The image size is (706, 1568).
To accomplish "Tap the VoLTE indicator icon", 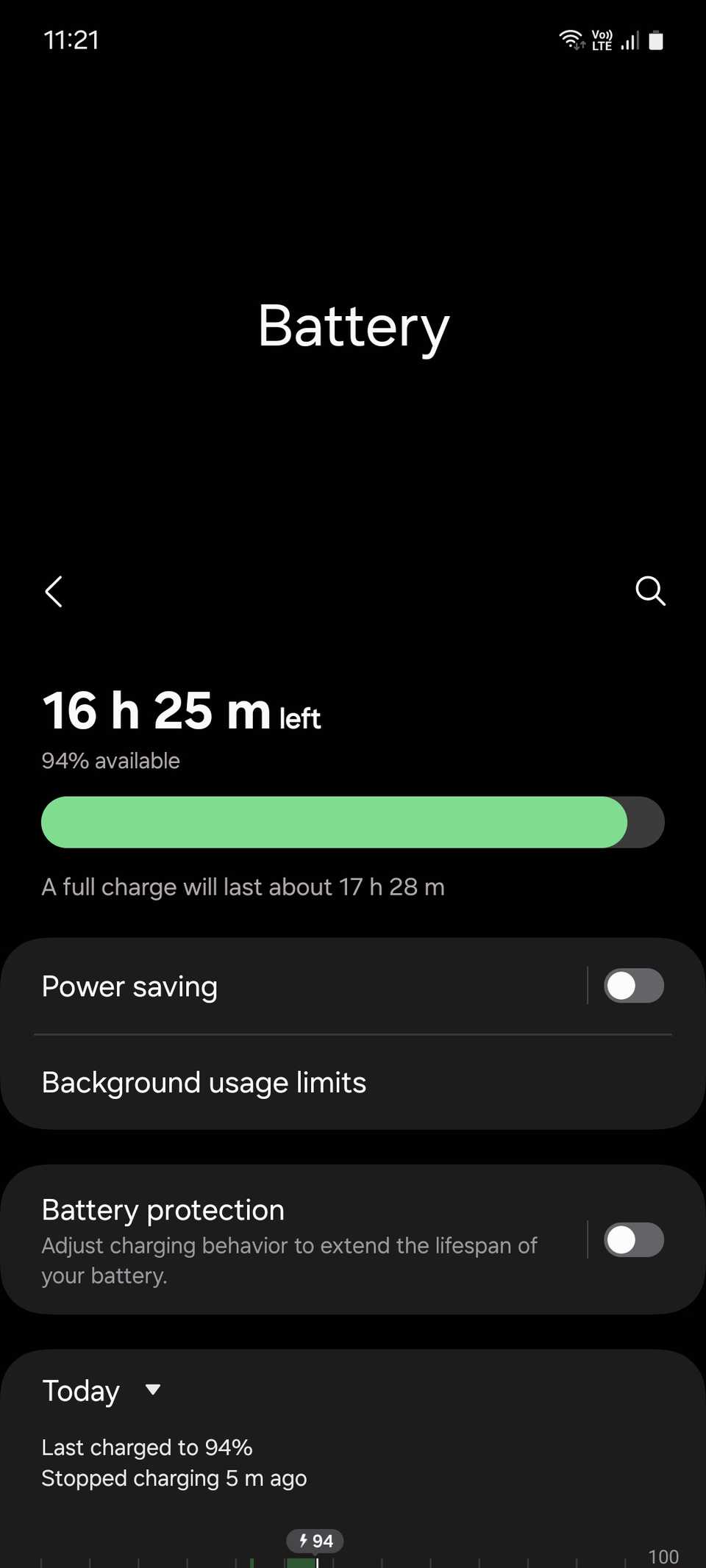I will pyautogui.click(x=602, y=40).
